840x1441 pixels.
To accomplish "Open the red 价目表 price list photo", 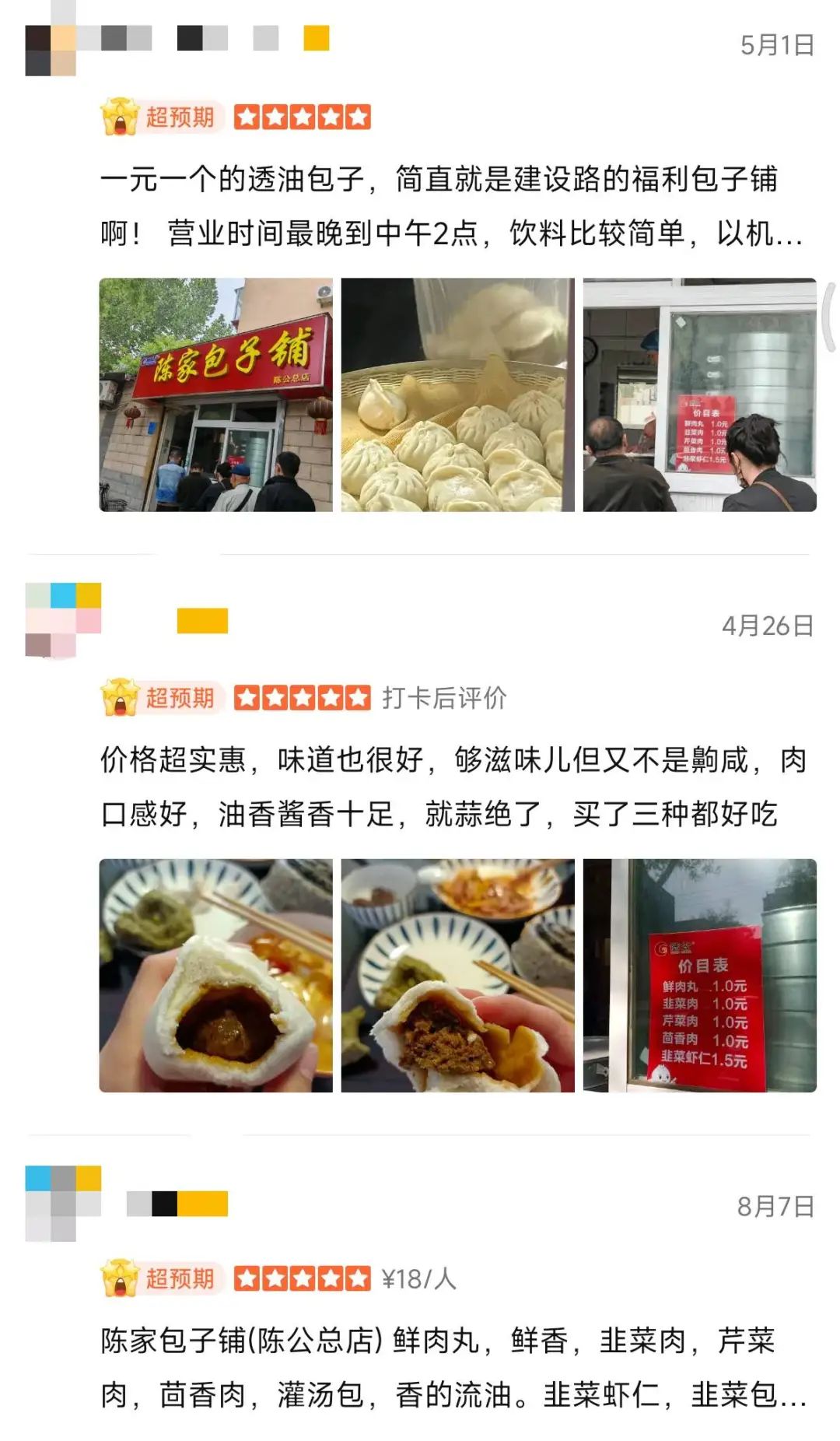I will (x=699, y=975).
